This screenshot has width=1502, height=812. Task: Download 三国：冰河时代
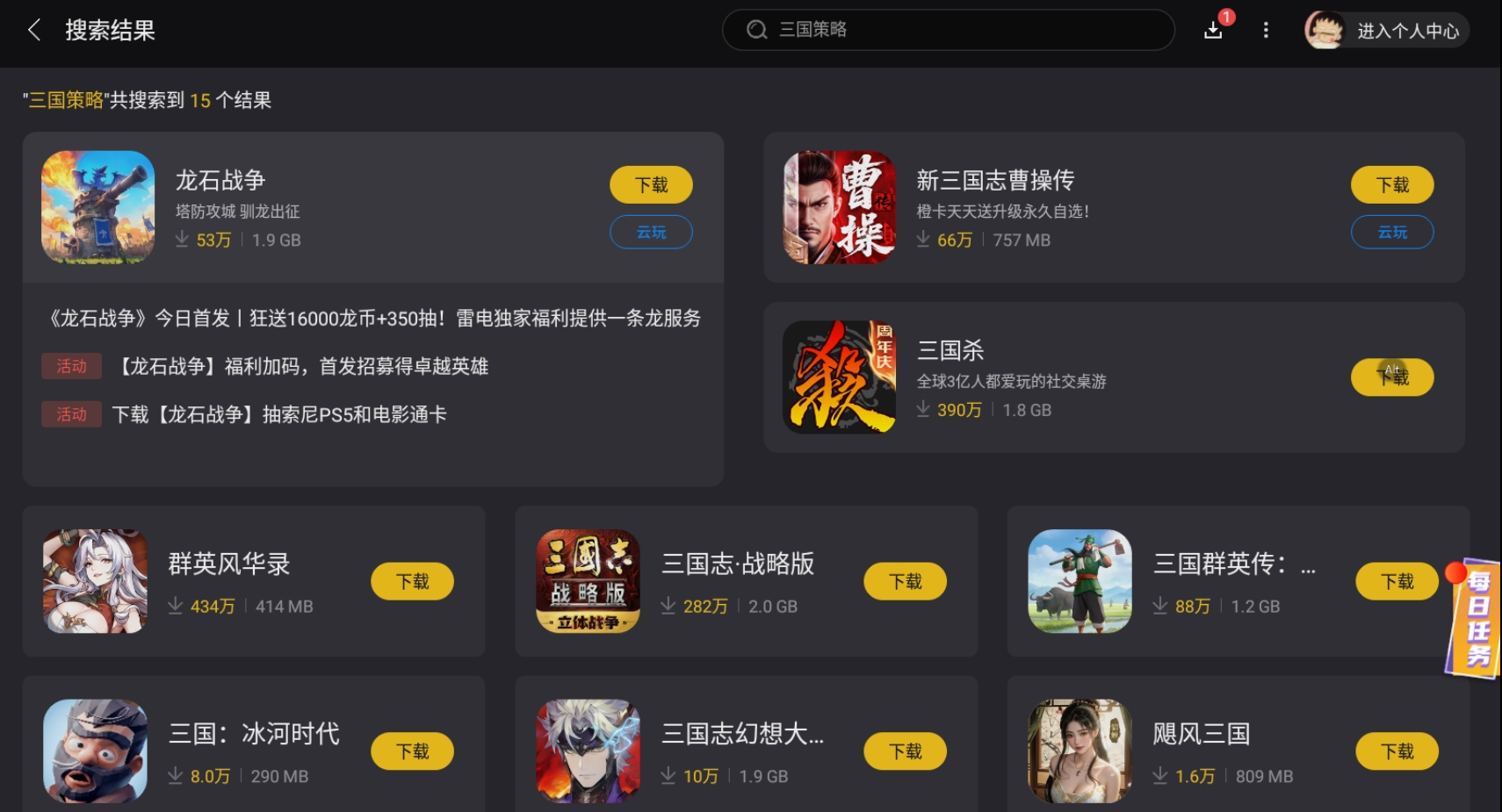412,751
